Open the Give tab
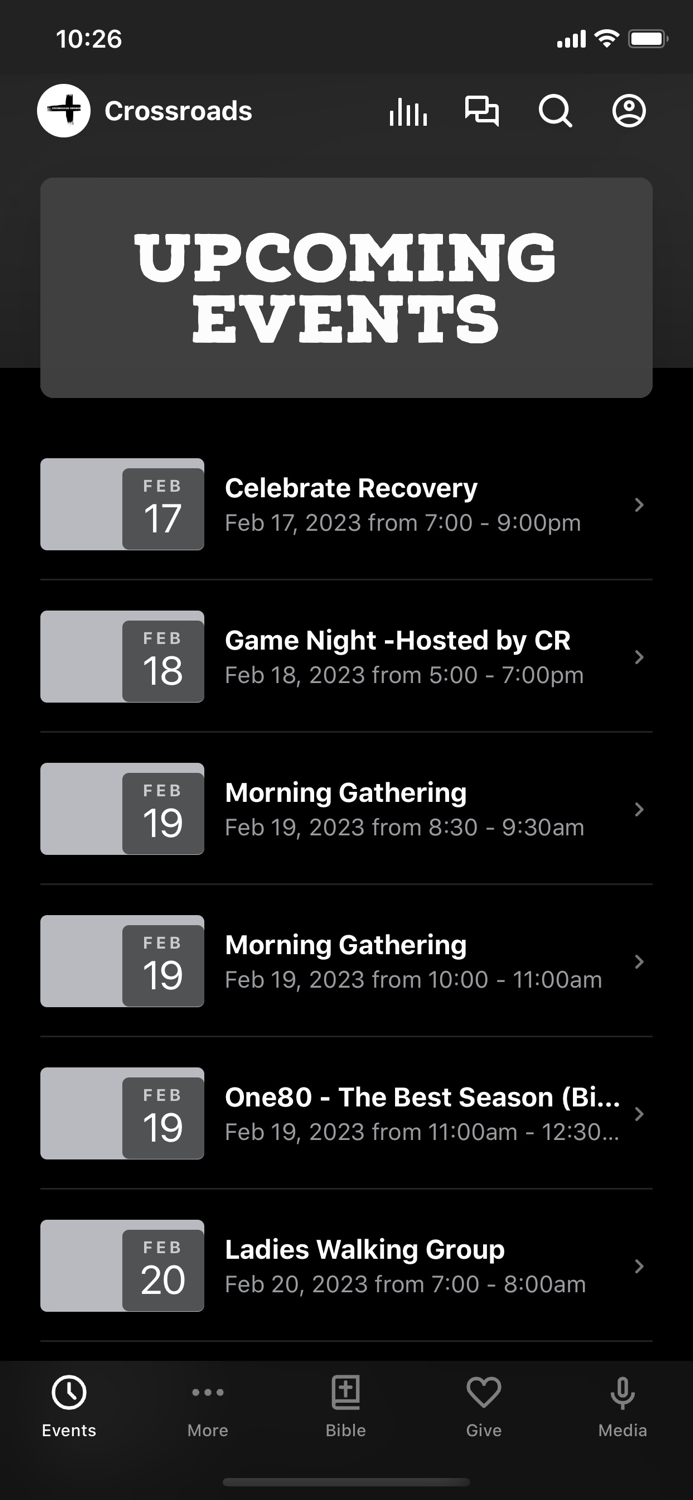Image resolution: width=693 pixels, height=1500 pixels. [x=484, y=1407]
